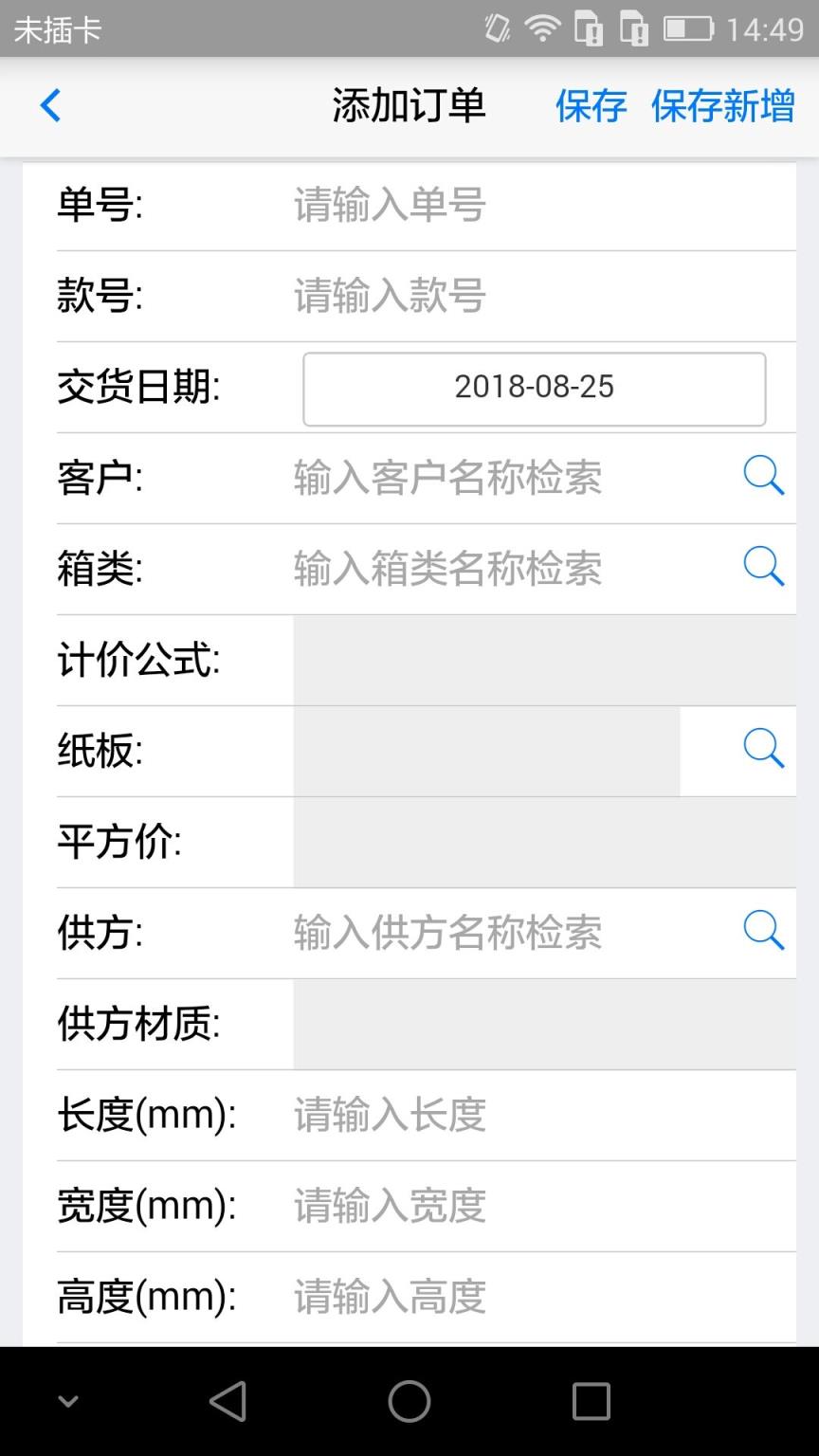Screen dimensions: 819x1456
Task: Tap the Wi-Fi icon in status bar
Action: point(542,28)
